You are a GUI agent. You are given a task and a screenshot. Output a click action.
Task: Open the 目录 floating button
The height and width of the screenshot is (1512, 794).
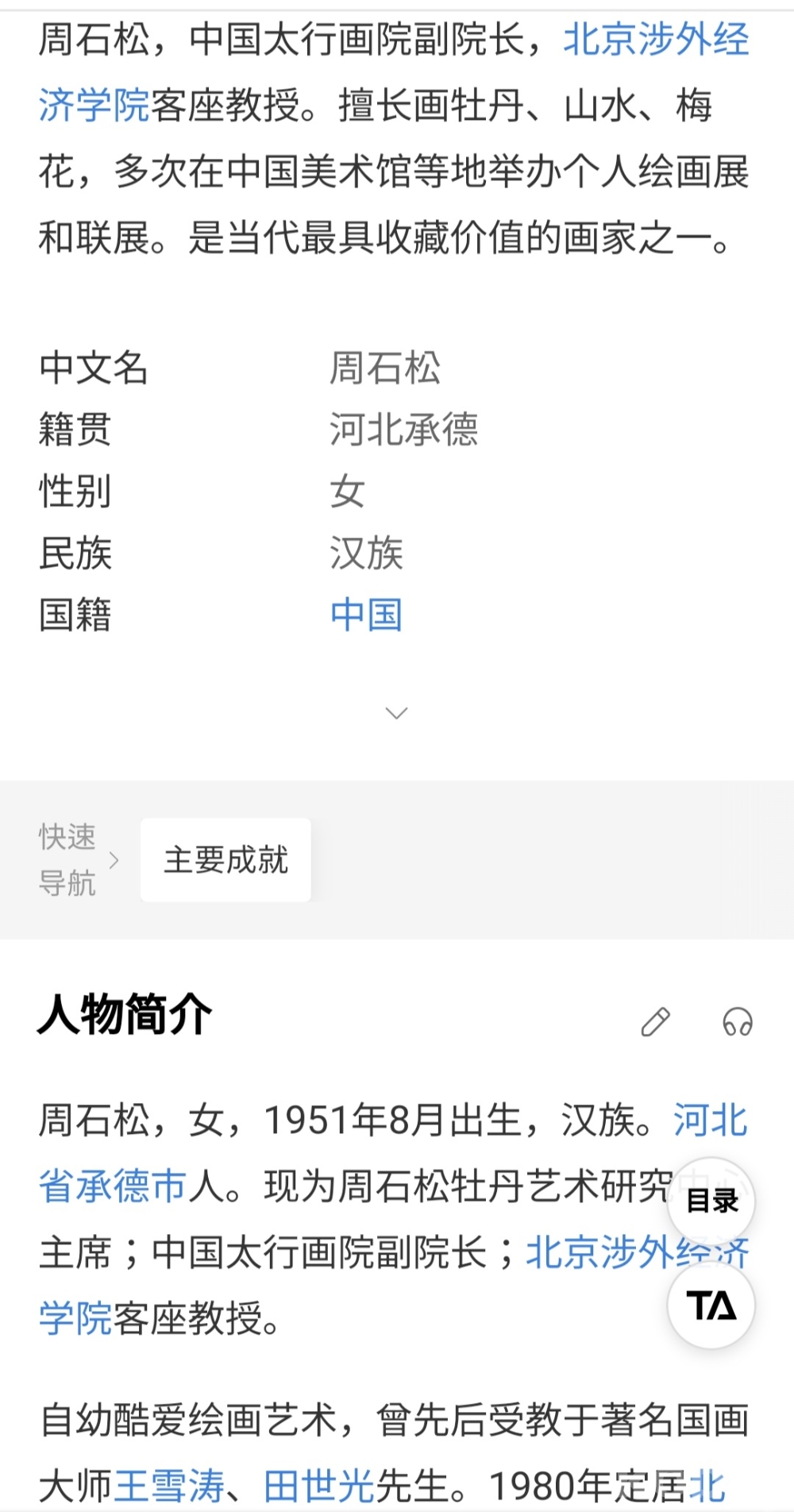pos(711,1201)
